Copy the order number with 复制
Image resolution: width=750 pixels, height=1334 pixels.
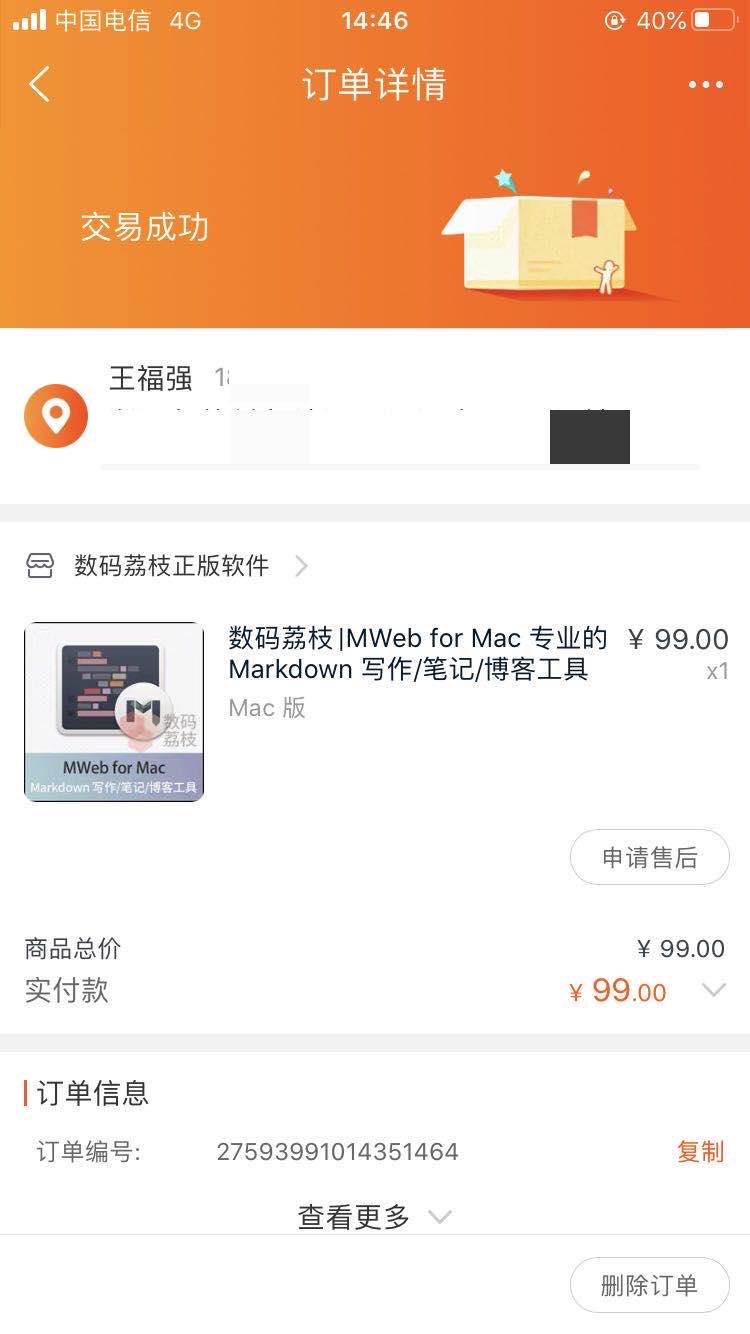point(700,1151)
